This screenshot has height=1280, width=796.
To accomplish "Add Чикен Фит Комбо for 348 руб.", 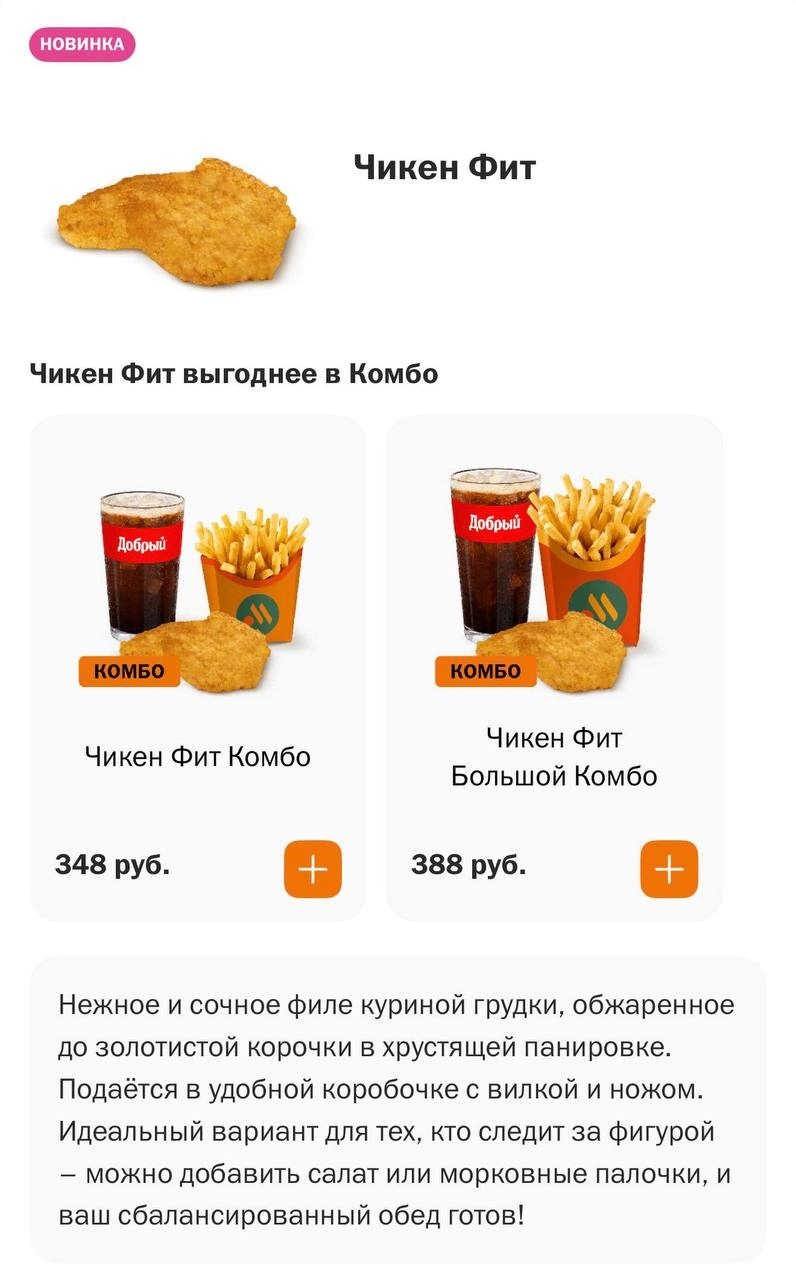I will [313, 869].
